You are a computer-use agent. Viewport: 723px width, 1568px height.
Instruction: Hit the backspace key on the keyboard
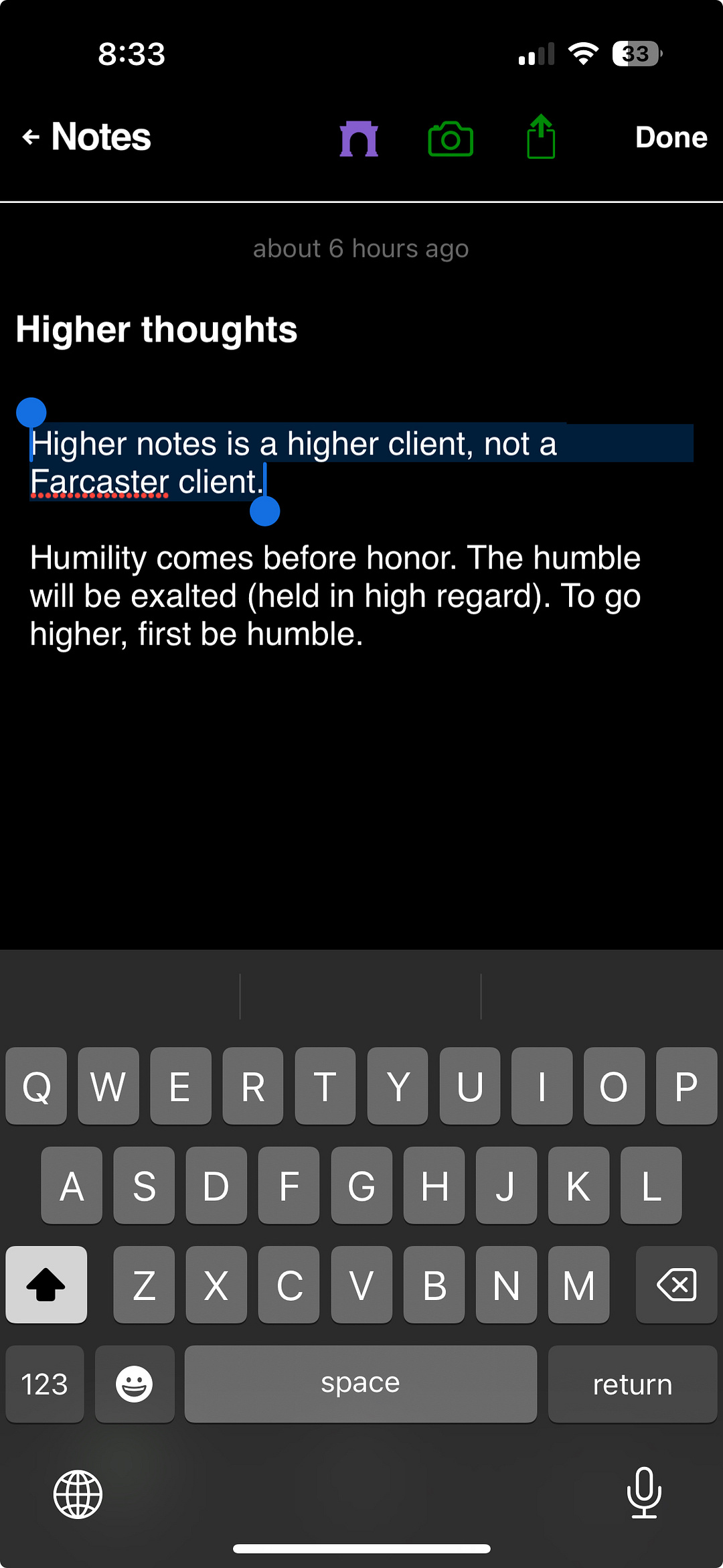pyautogui.click(x=676, y=1285)
